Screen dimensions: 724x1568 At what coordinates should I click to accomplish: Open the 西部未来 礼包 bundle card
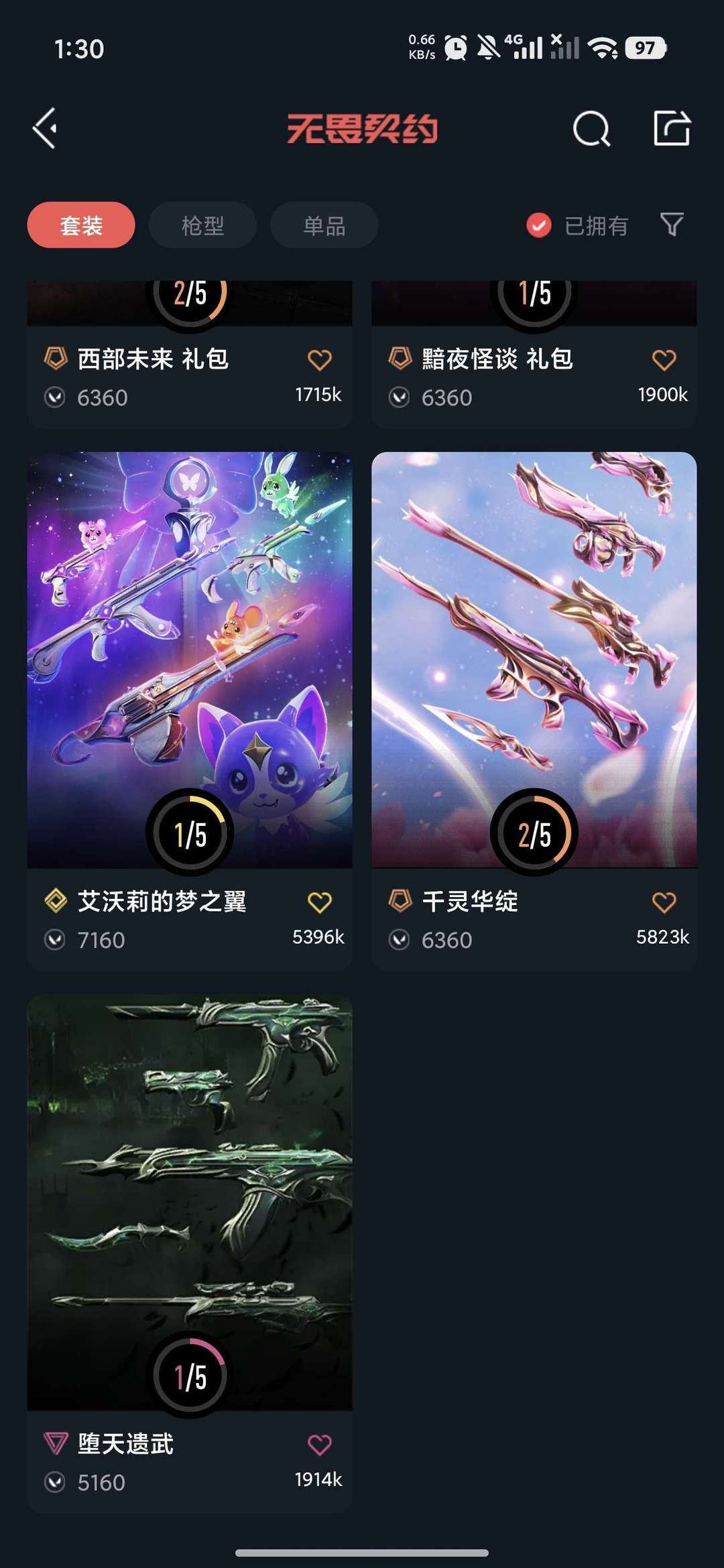(x=153, y=359)
